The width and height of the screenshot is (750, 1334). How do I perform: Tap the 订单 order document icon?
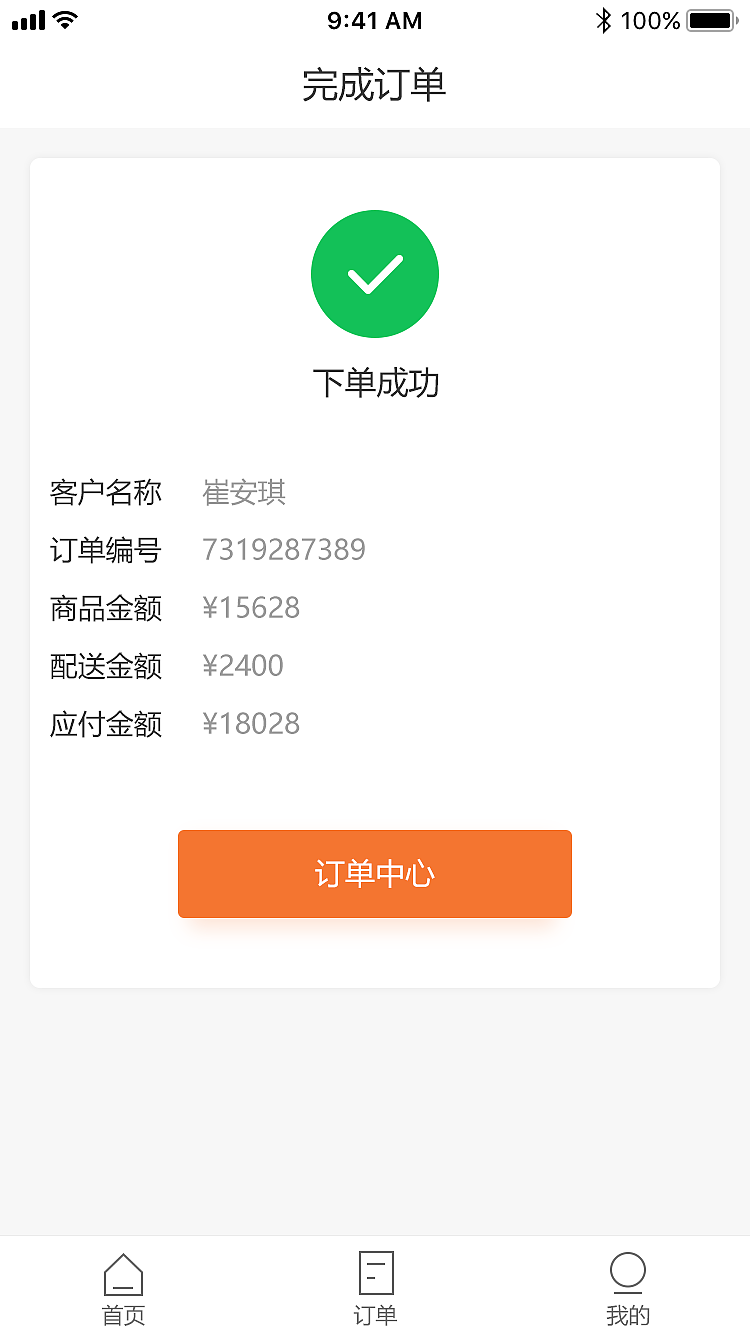point(375,1273)
